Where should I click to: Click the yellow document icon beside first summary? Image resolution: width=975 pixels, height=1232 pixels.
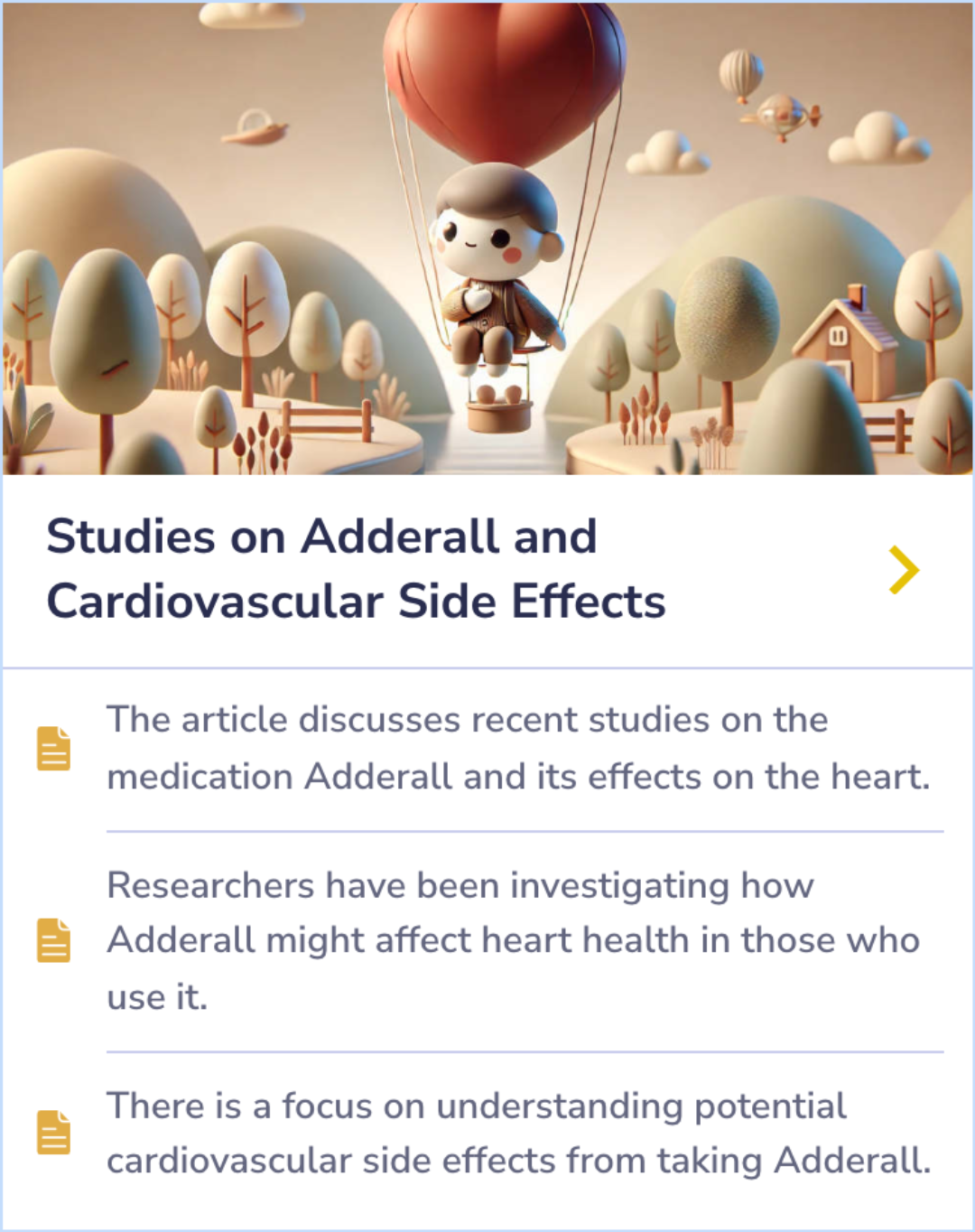pyautogui.click(x=52, y=747)
